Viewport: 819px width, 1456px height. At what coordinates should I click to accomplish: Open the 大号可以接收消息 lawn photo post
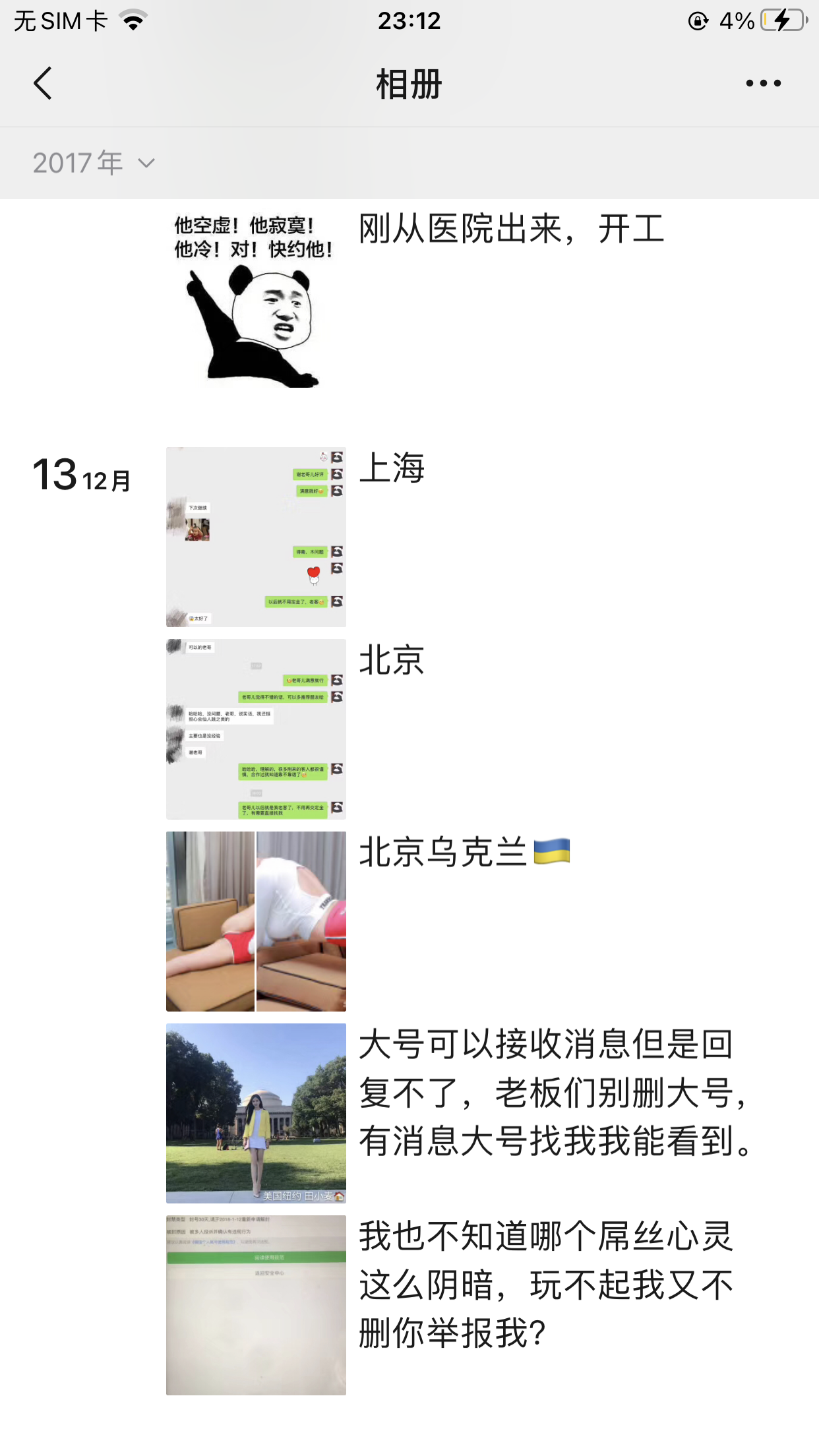[256, 1113]
